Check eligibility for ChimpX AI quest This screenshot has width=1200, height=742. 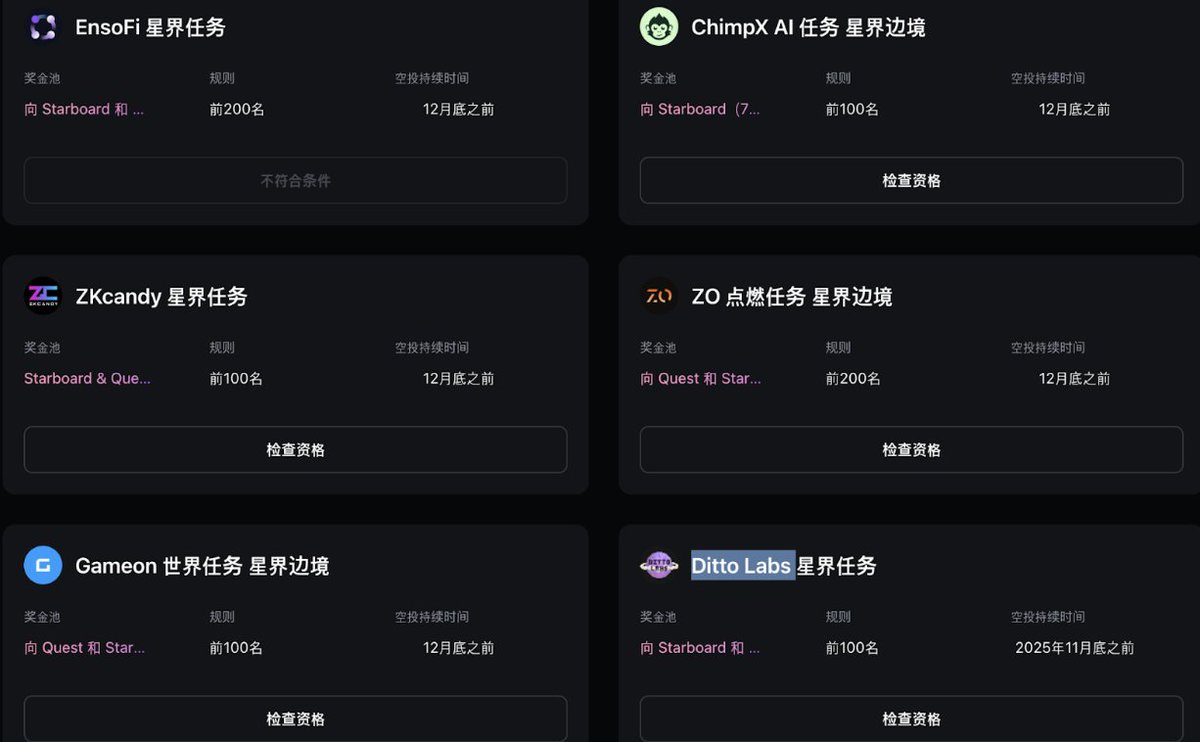(911, 181)
